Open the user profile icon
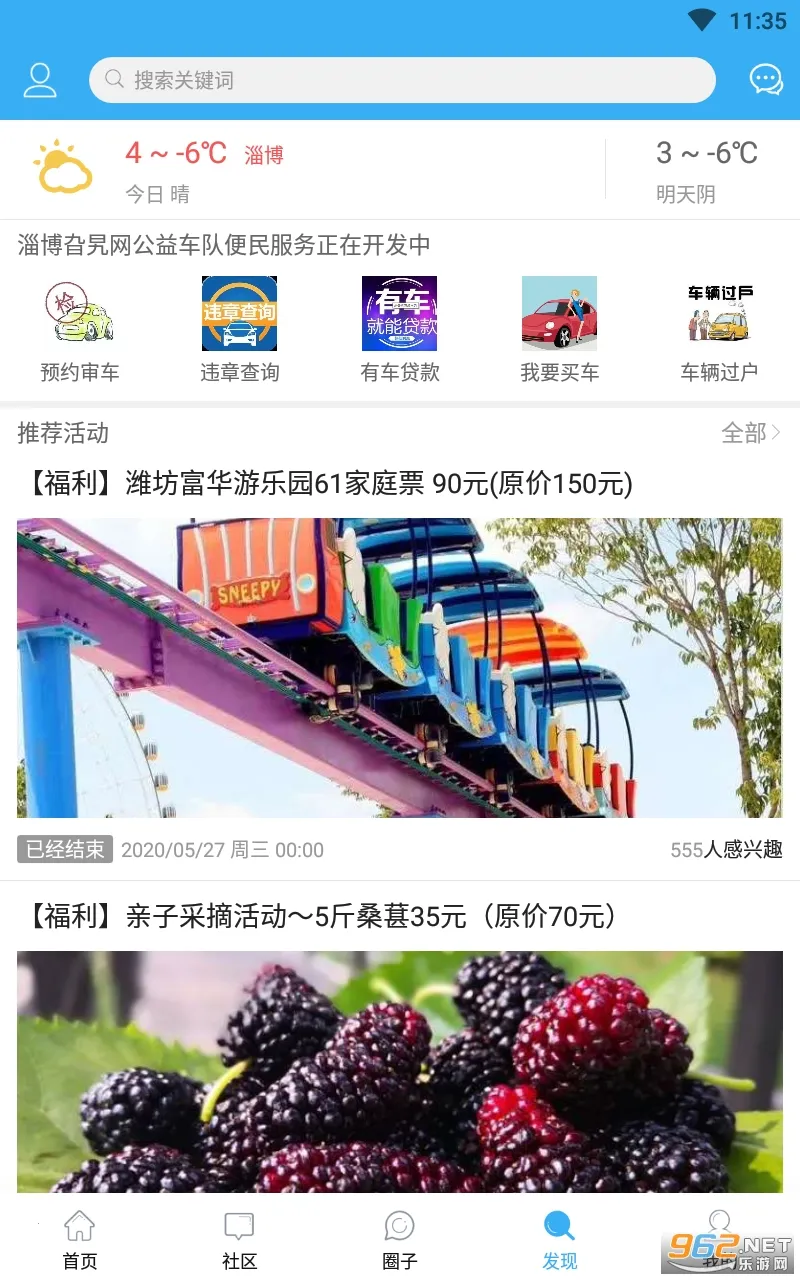The height and width of the screenshot is (1280, 800). point(40,80)
